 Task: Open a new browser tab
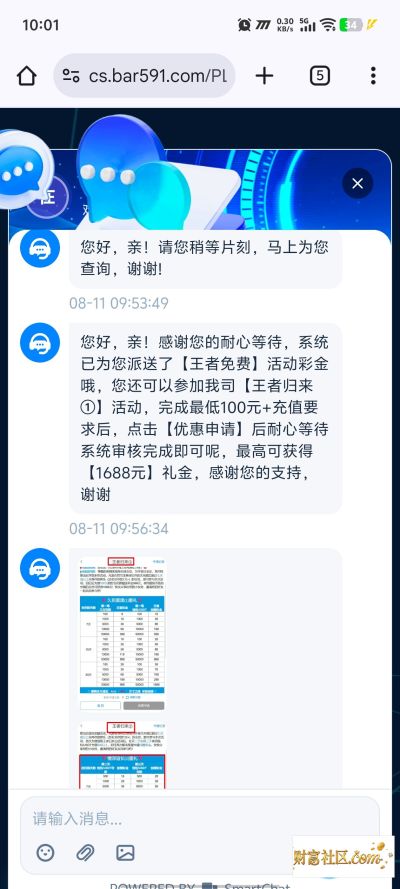coord(265,76)
